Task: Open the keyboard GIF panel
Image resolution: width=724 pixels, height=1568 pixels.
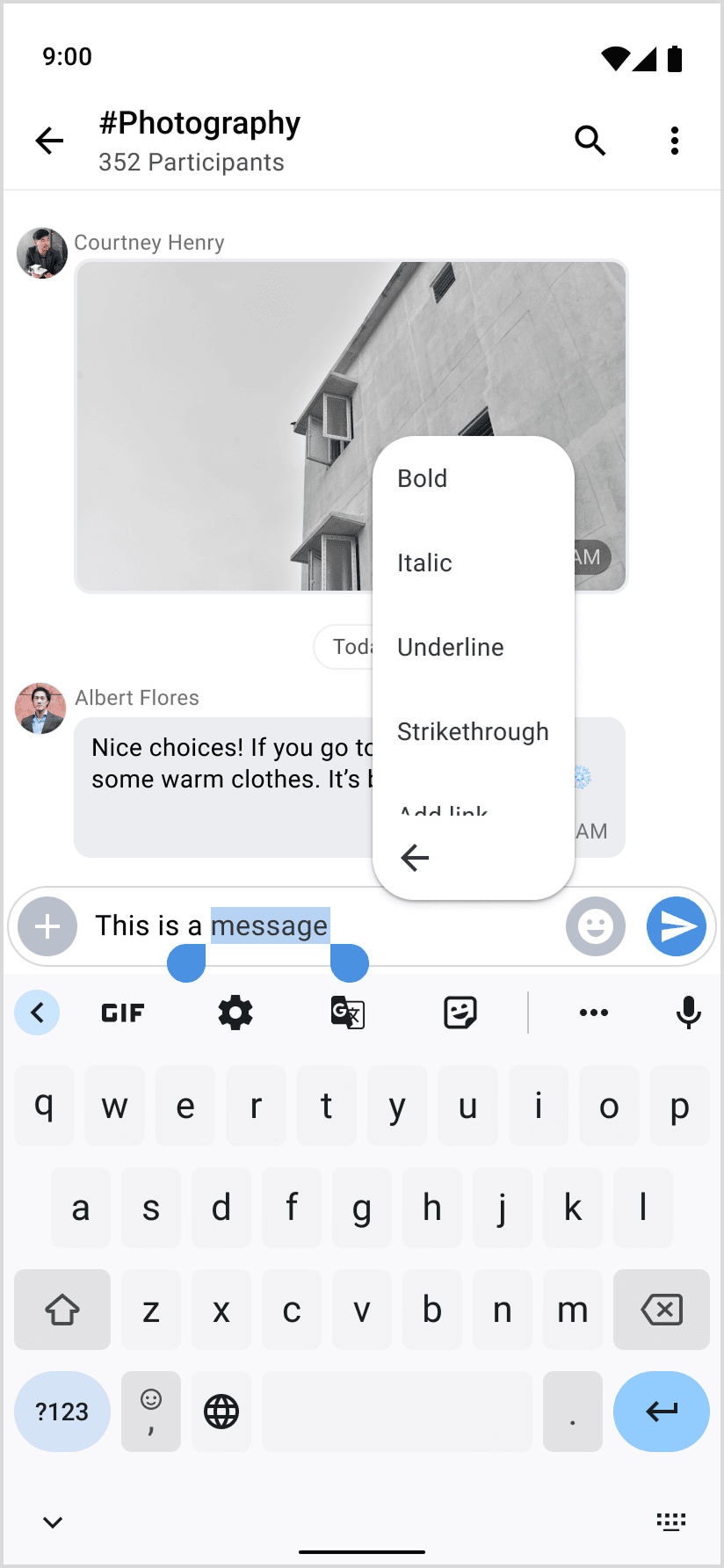Action: click(123, 1013)
